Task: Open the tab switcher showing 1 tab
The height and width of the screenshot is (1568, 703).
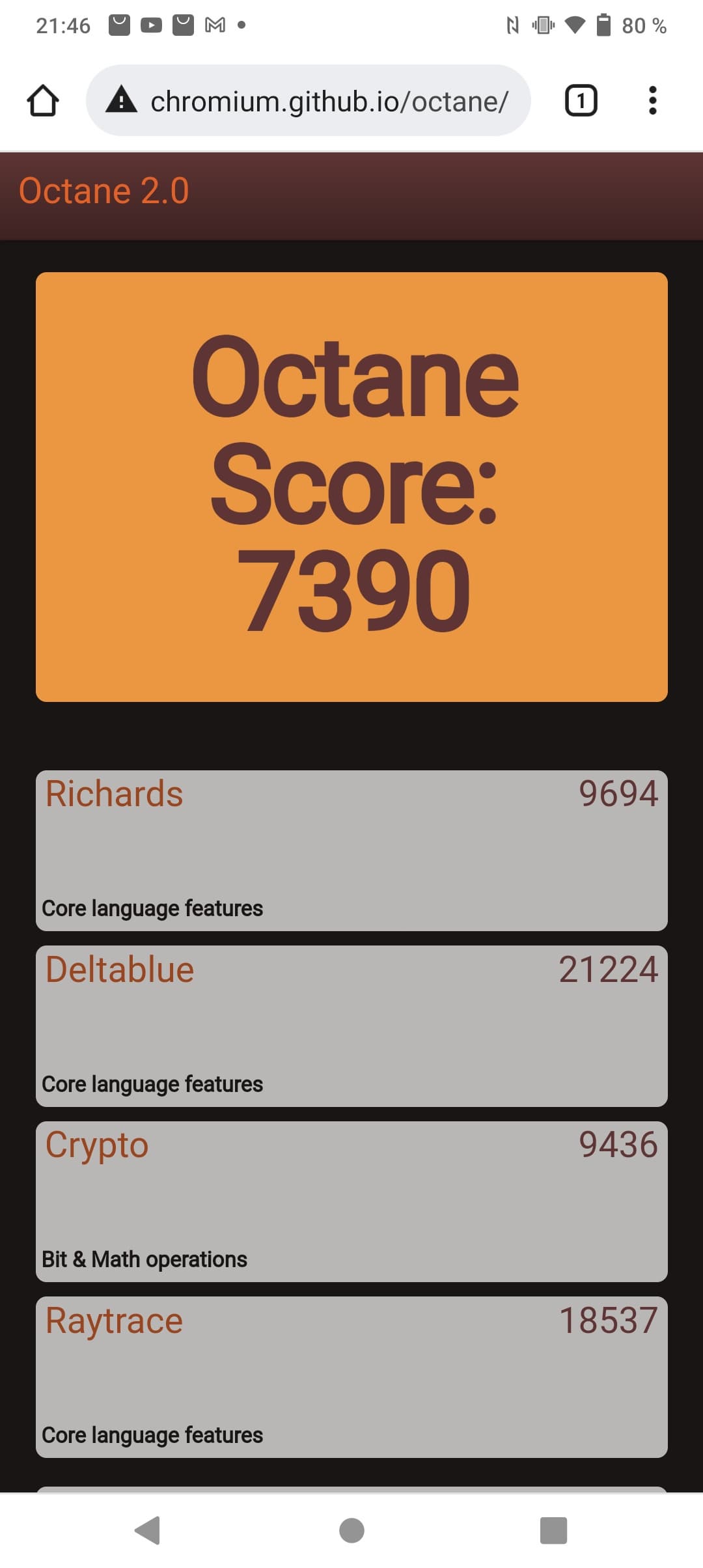Action: click(581, 101)
